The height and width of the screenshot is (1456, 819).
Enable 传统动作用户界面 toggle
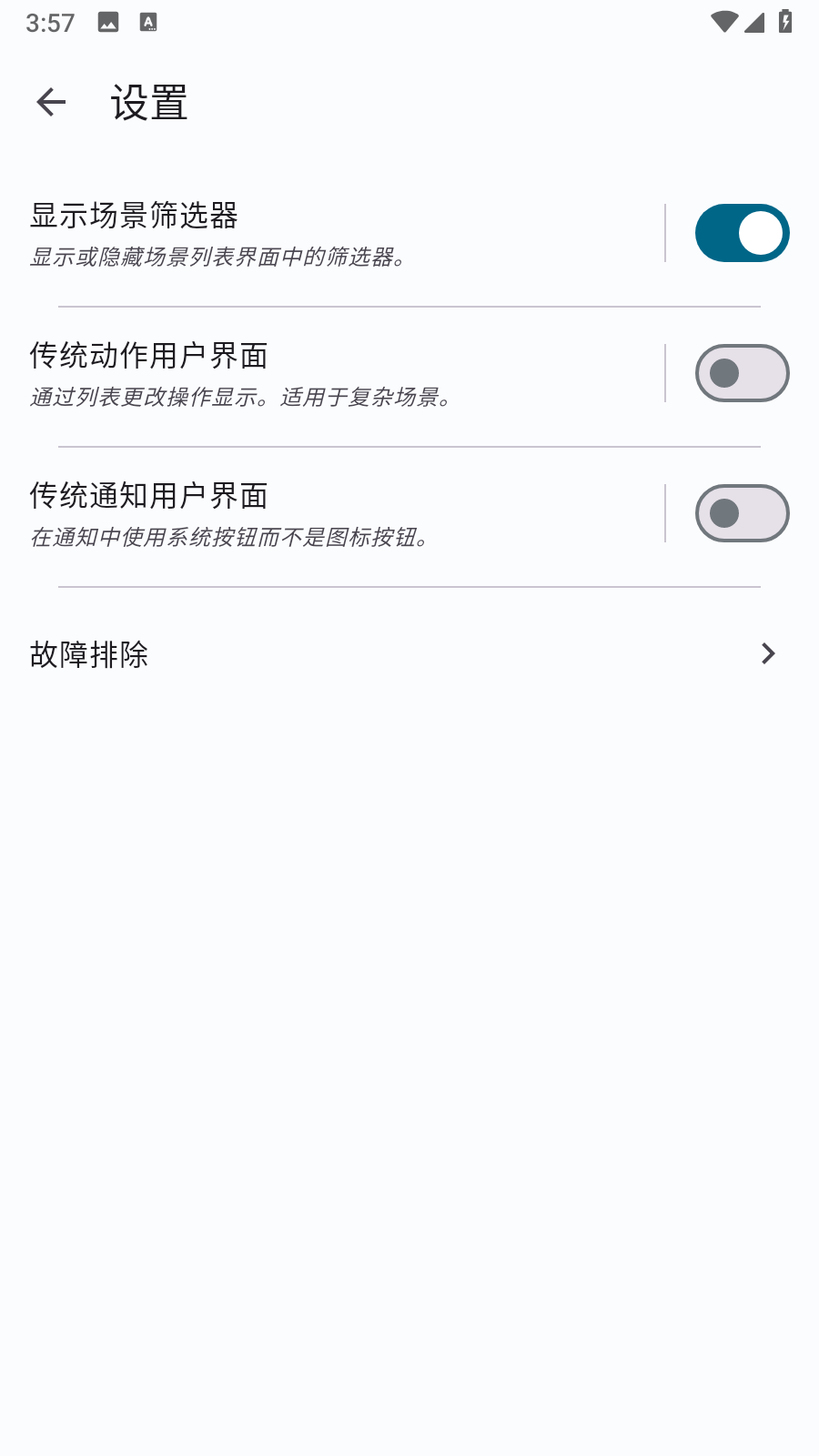coord(742,373)
